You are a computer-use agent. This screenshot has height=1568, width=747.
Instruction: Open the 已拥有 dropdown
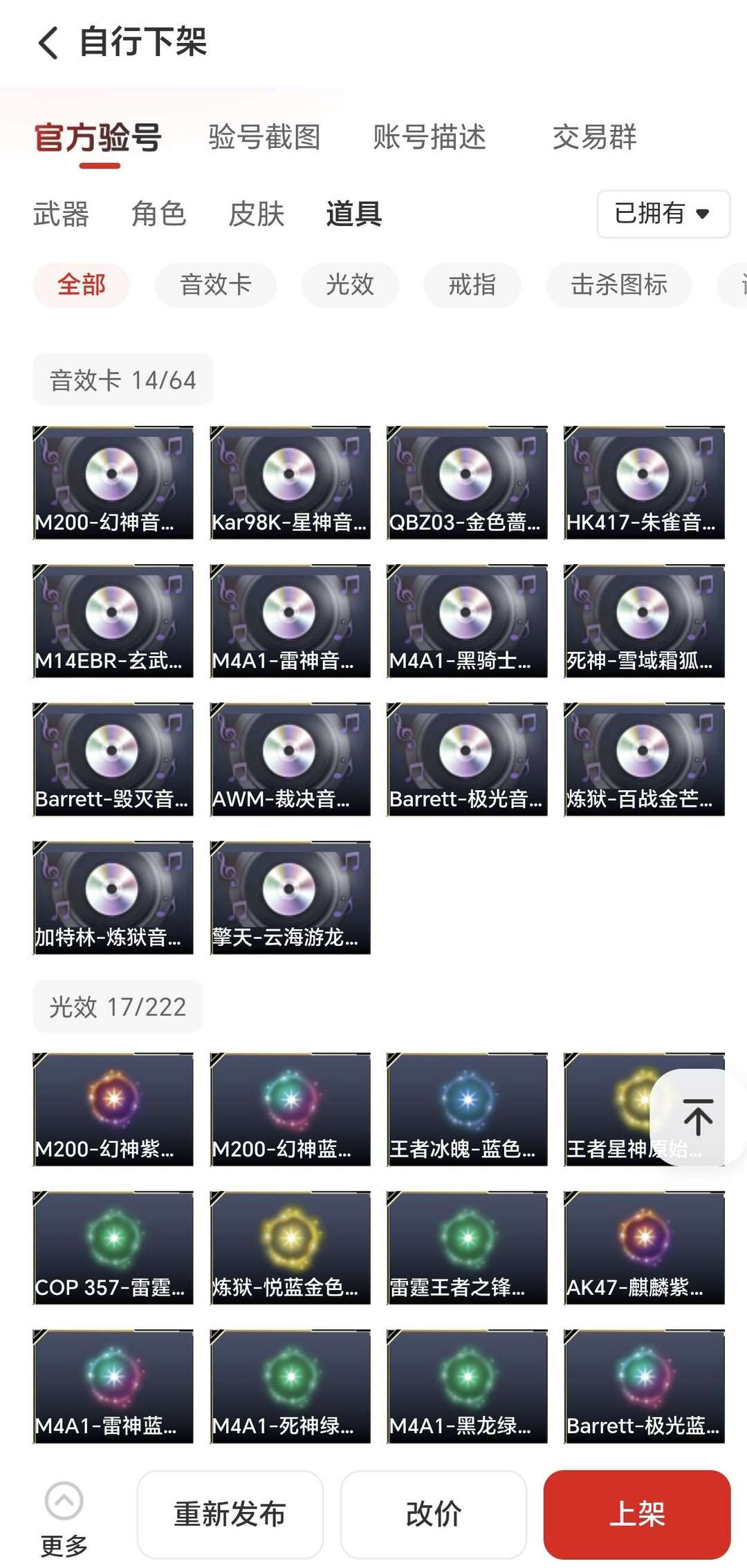point(662,214)
